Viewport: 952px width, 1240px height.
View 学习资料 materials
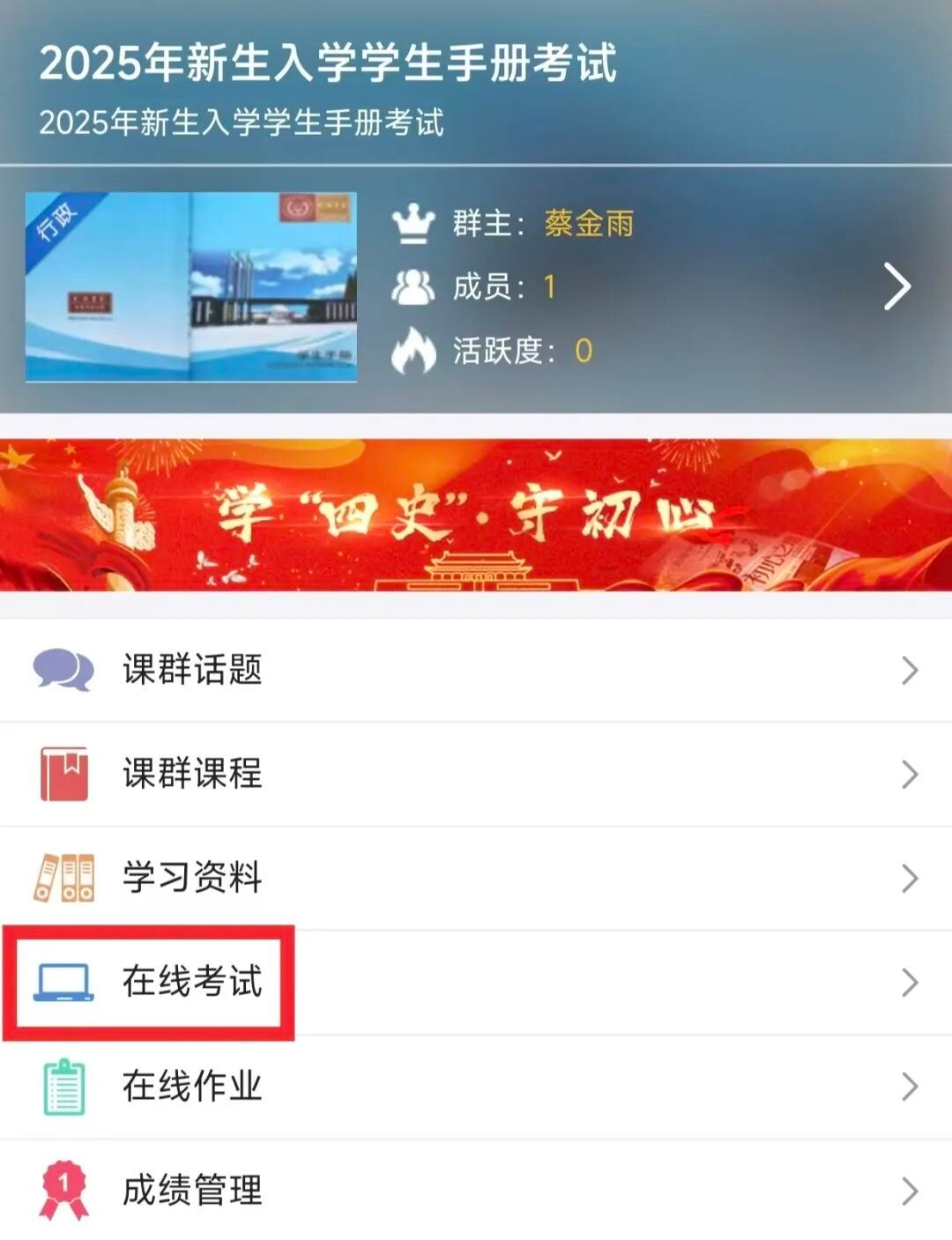pyautogui.click(x=476, y=878)
